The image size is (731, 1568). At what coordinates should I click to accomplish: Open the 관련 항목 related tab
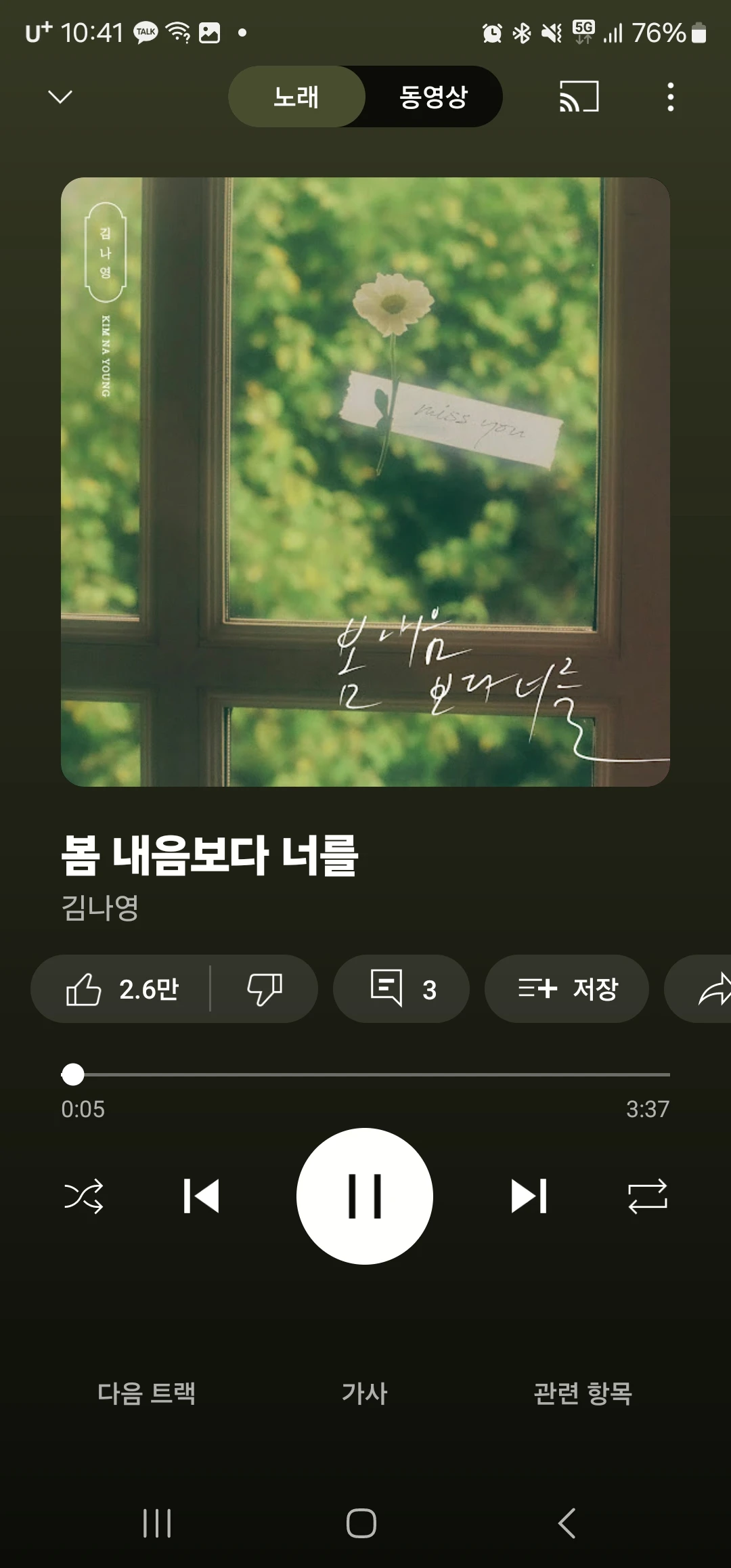(x=583, y=1393)
